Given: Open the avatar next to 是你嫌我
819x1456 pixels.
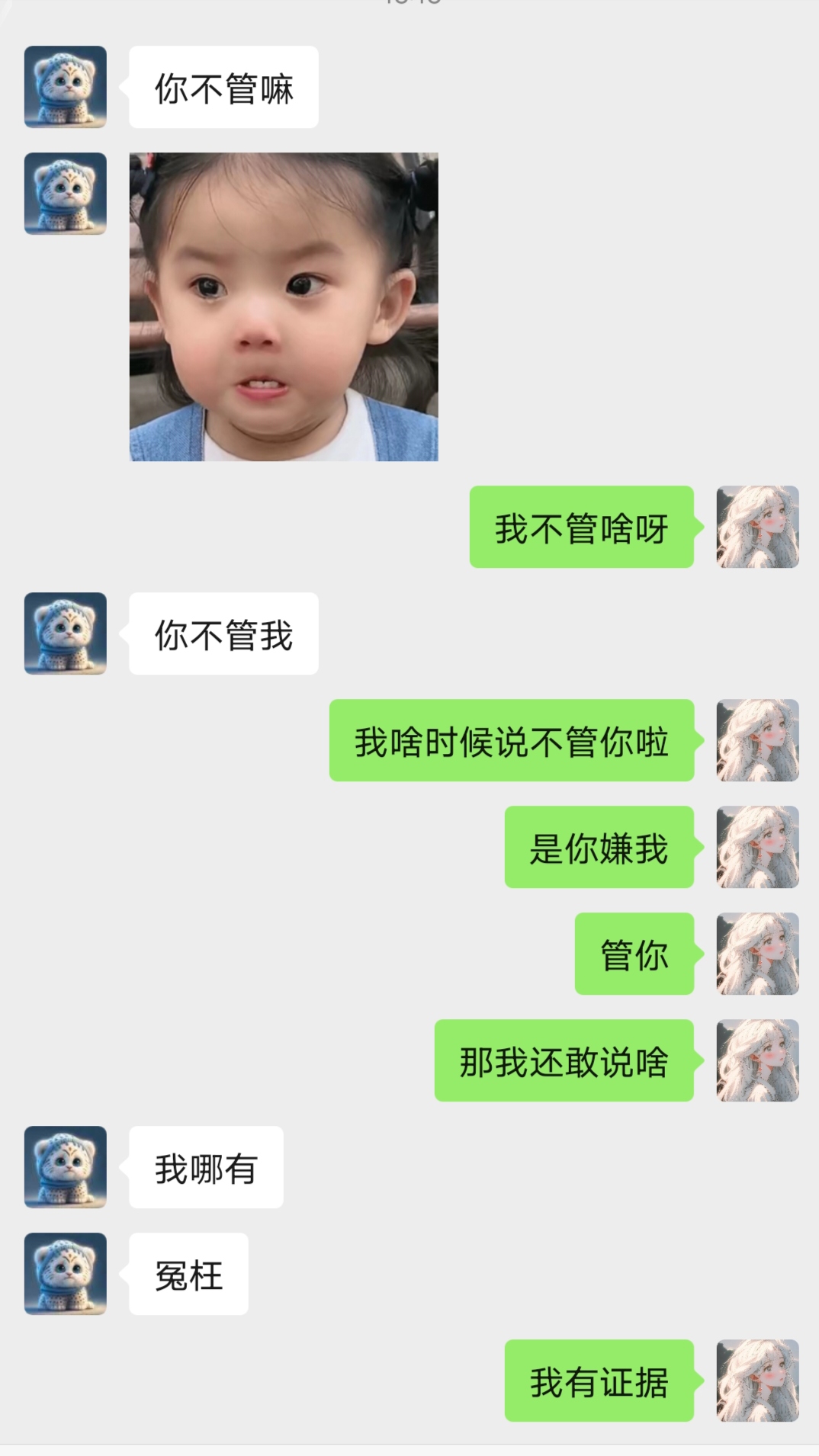Looking at the screenshot, I should tap(757, 847).
